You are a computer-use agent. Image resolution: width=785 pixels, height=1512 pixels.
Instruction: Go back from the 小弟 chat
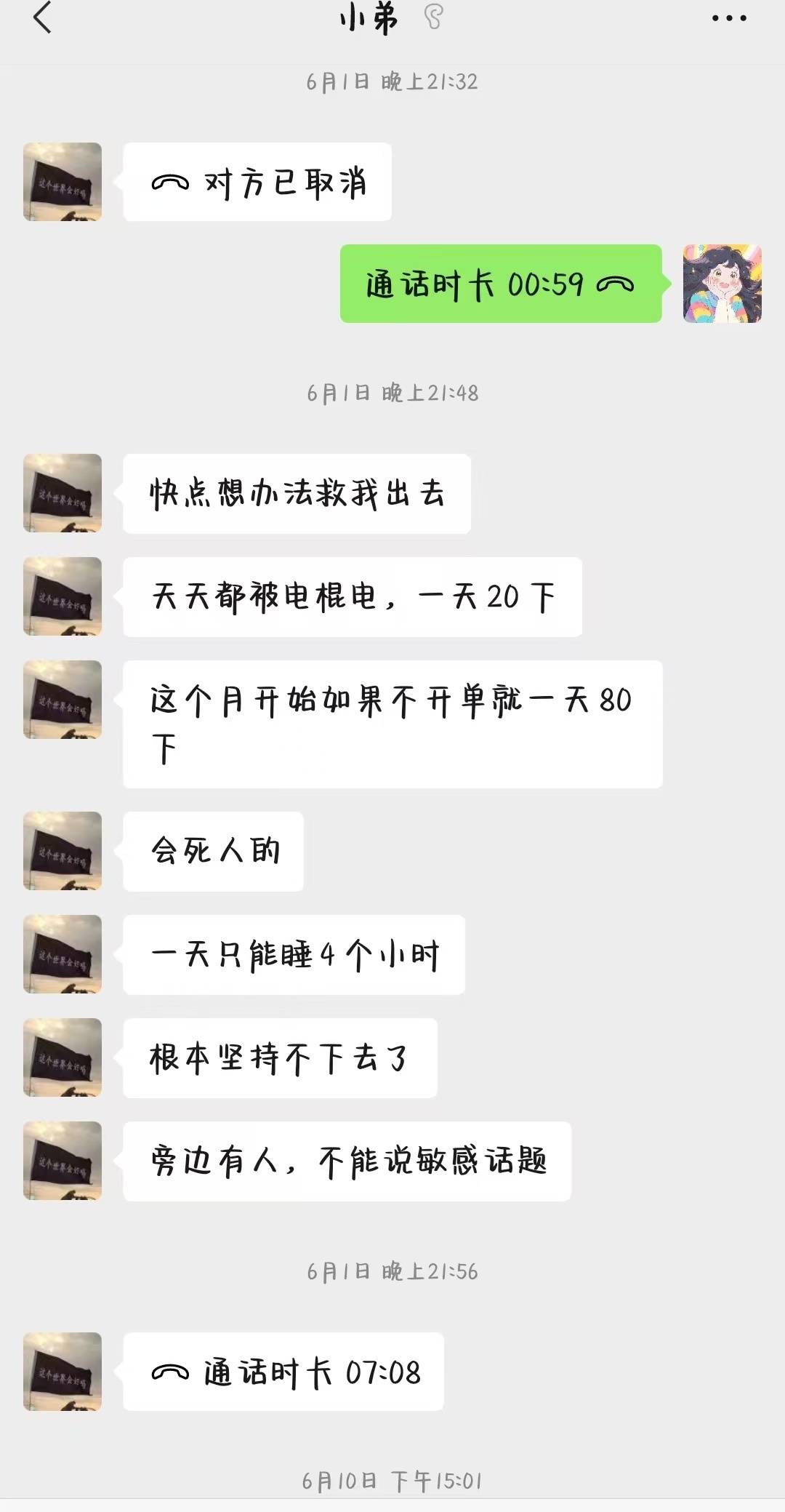point(42,17)
